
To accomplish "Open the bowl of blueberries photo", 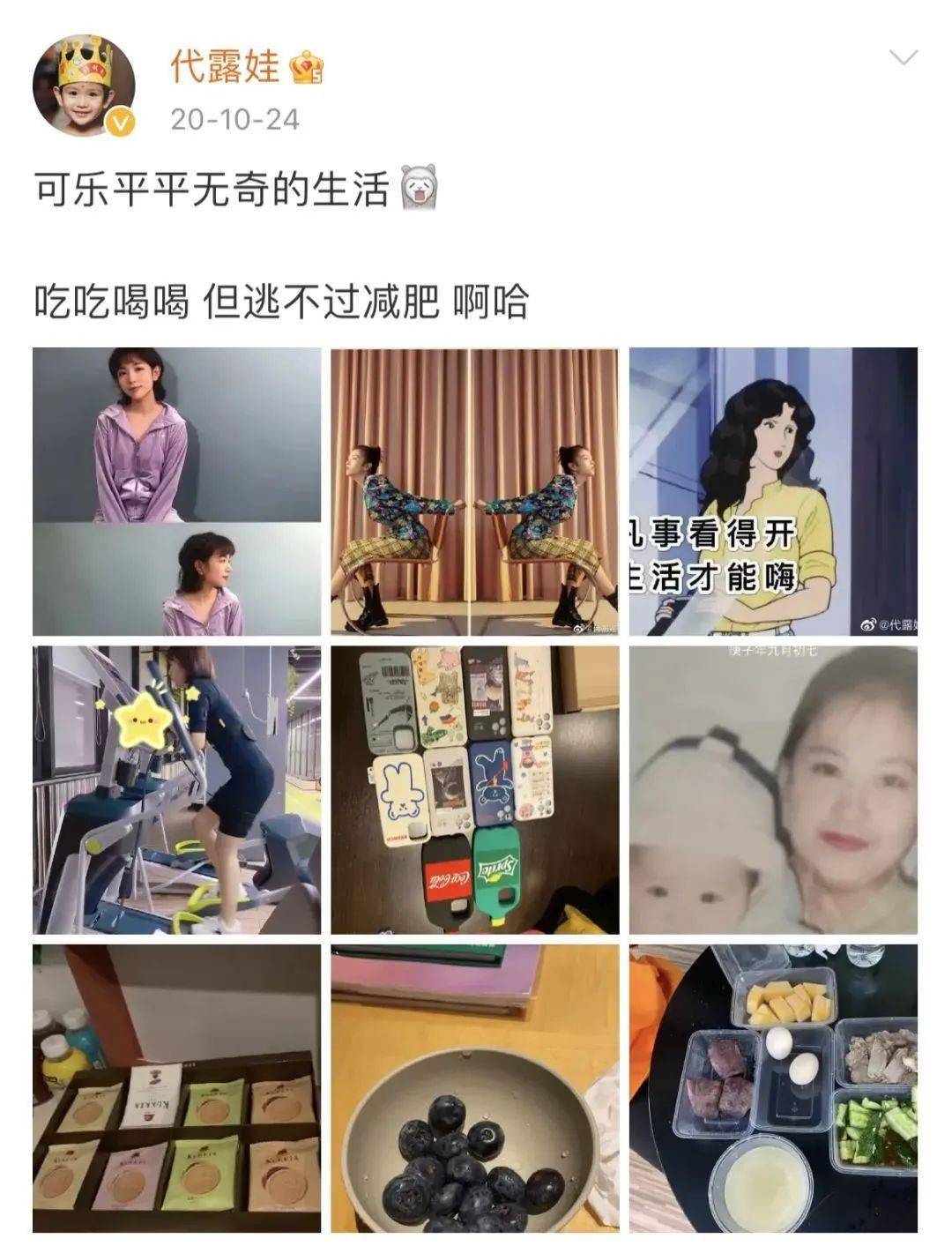I will click(475, 1087).
